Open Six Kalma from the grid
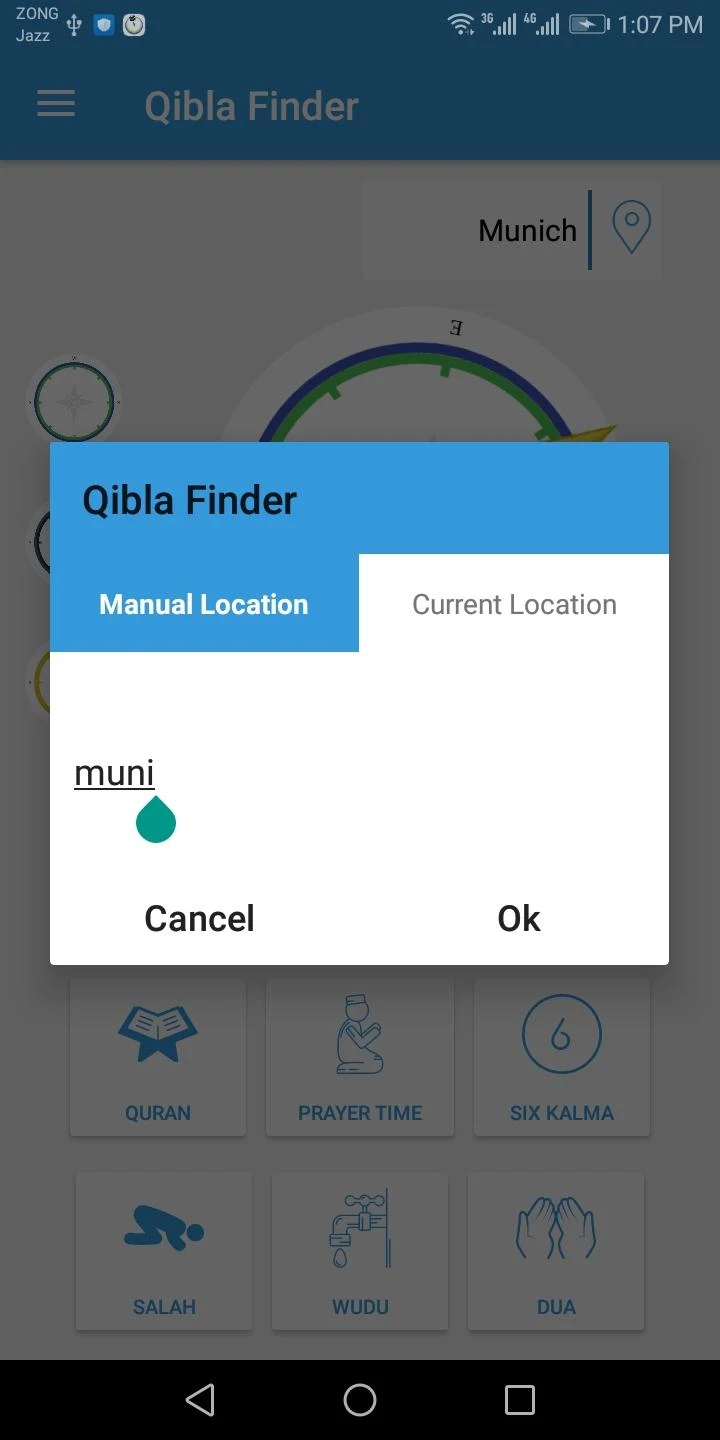 click(562, 1034)
